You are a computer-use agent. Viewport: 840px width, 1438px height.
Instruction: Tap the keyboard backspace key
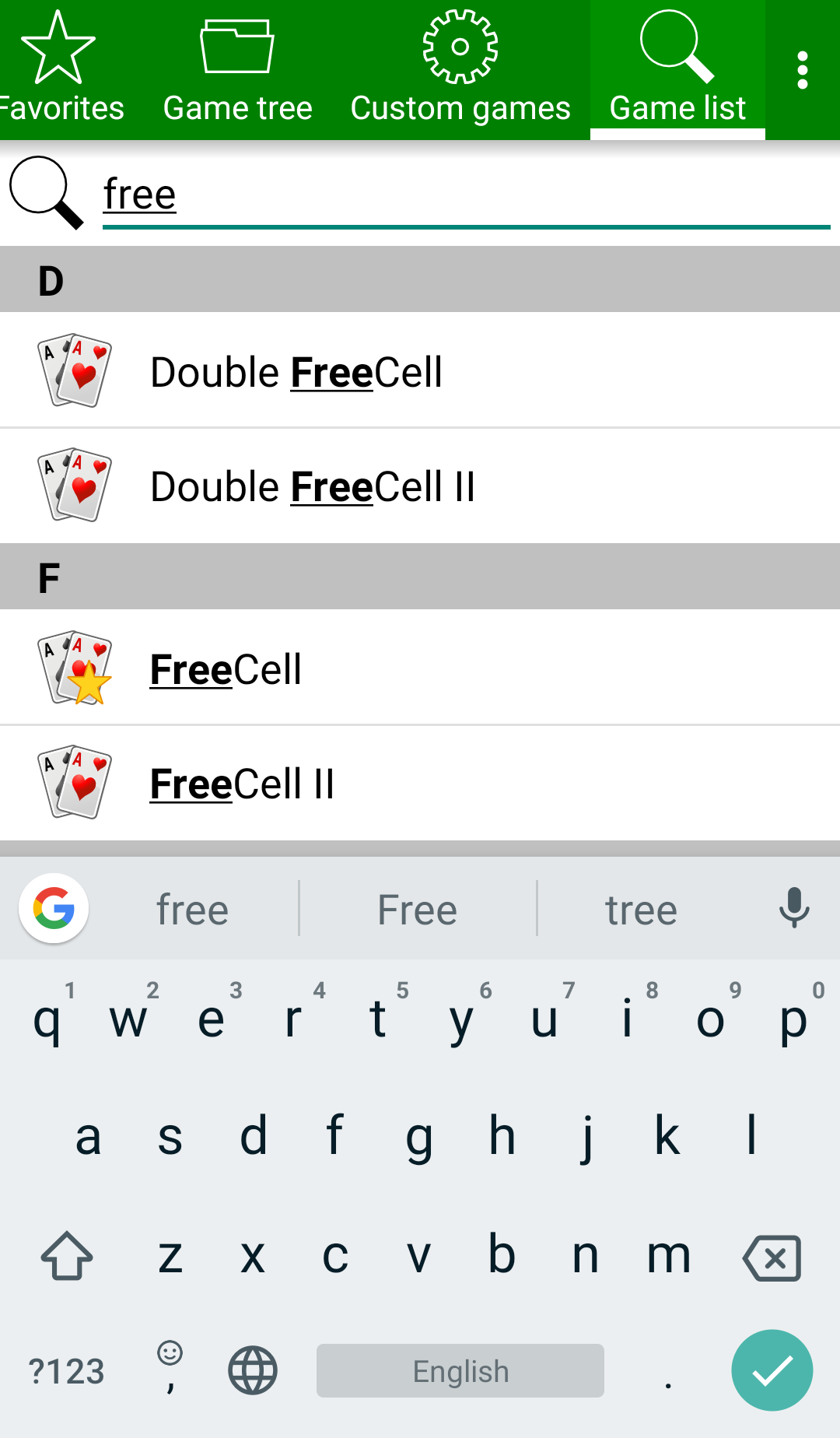coord(772,1257)
